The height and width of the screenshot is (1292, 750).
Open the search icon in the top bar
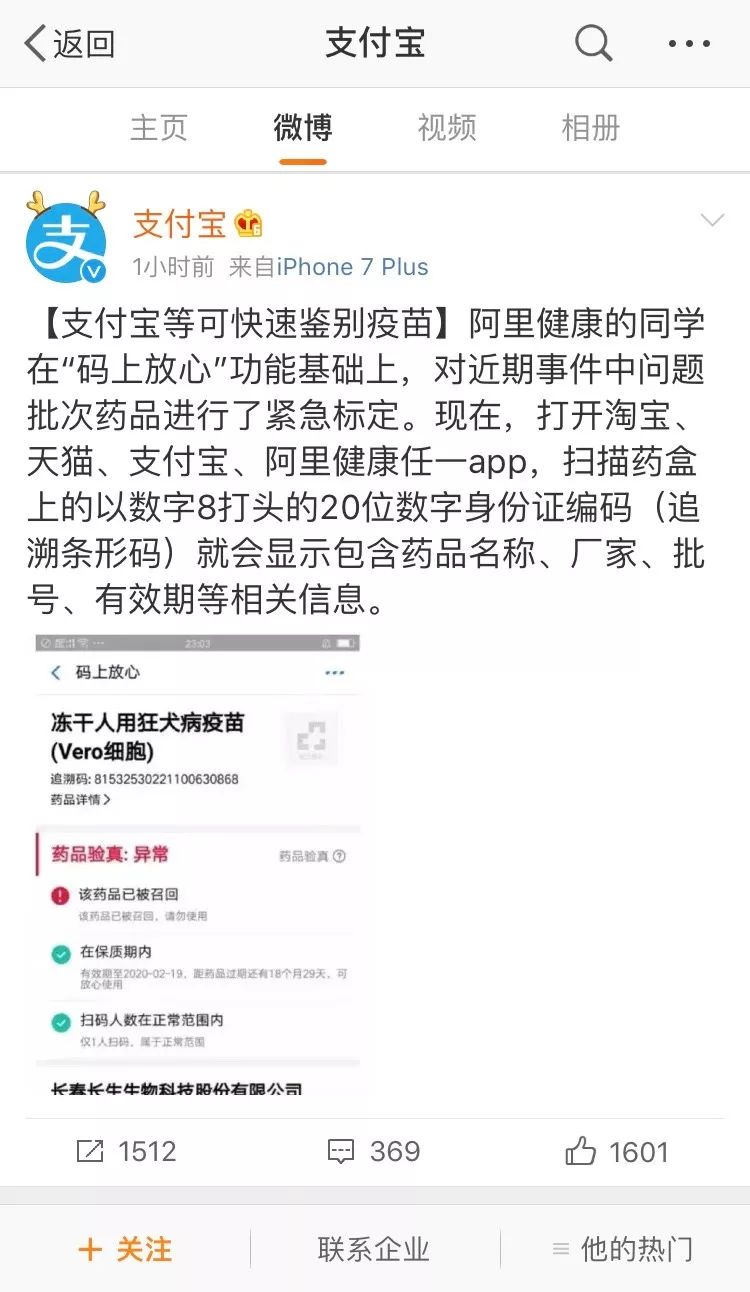(593, 44)
